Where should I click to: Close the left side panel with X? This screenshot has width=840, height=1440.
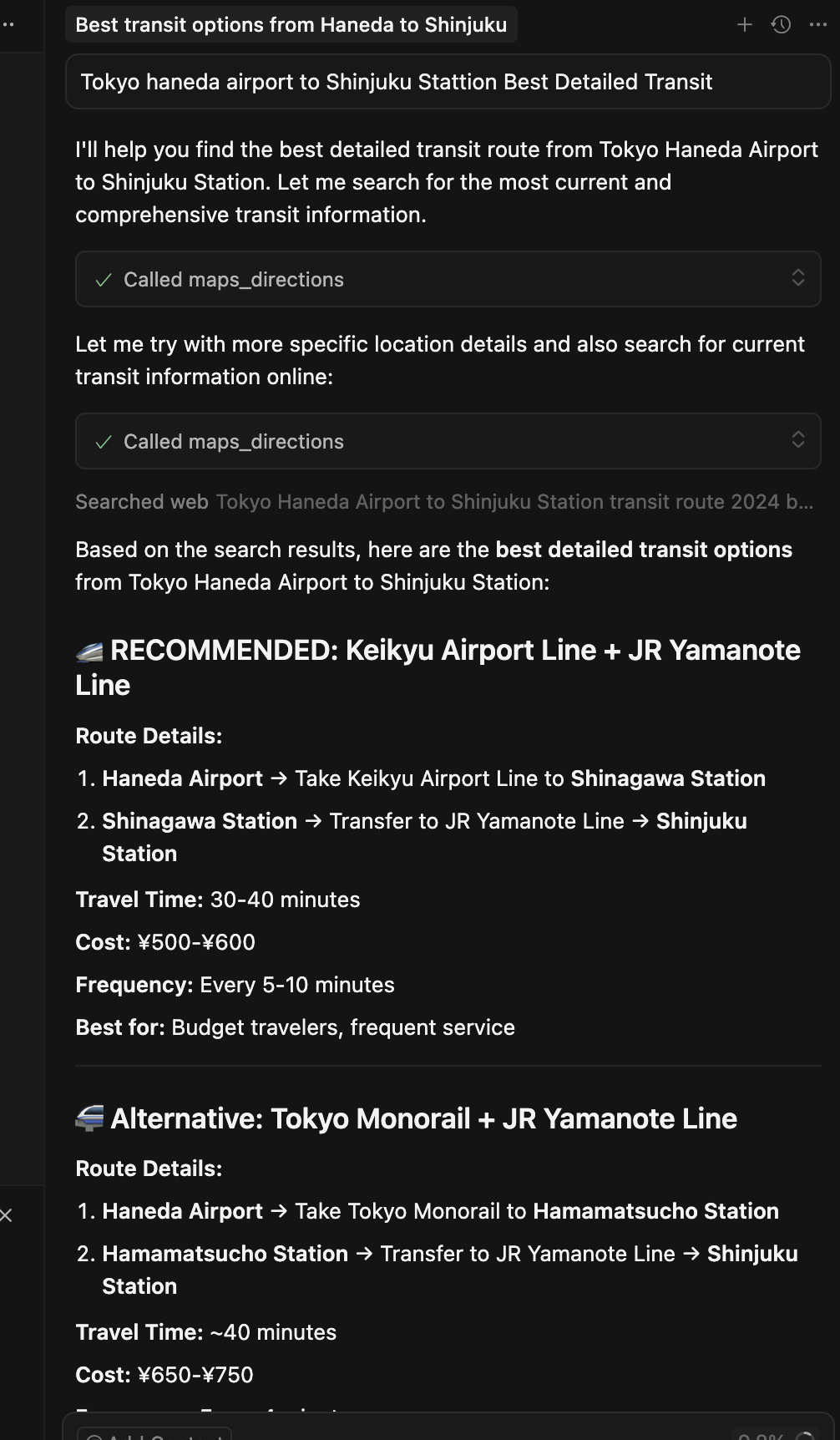(x=7, y=1215)
